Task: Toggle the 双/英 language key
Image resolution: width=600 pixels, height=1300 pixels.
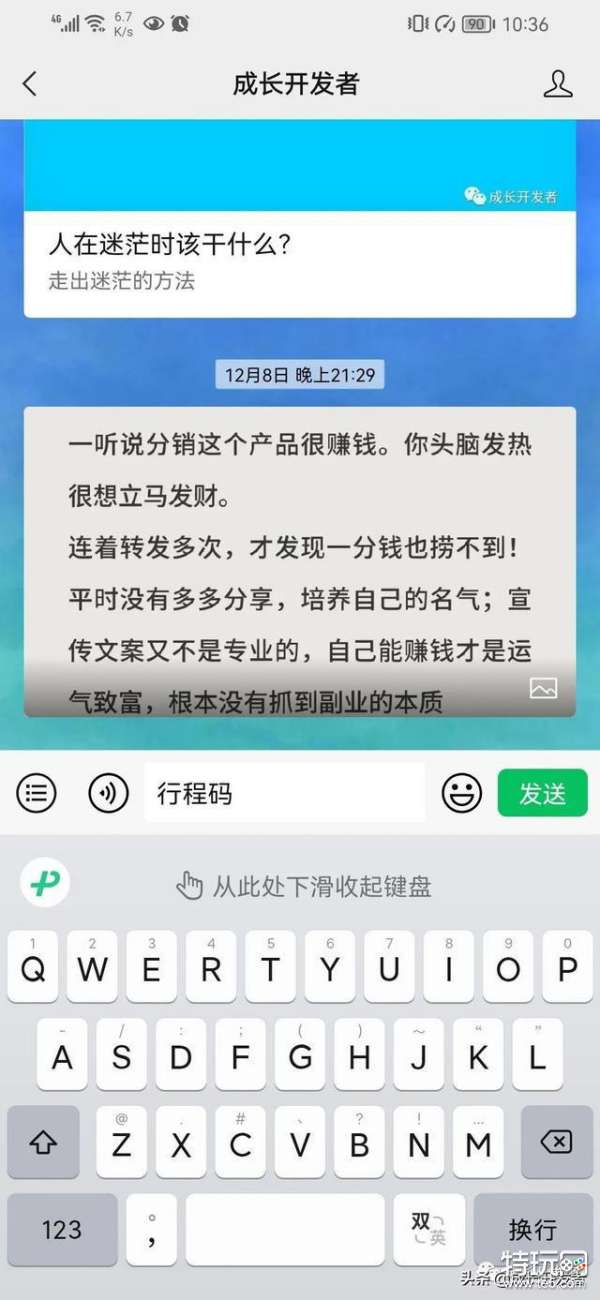Action: click(428, 1229)
